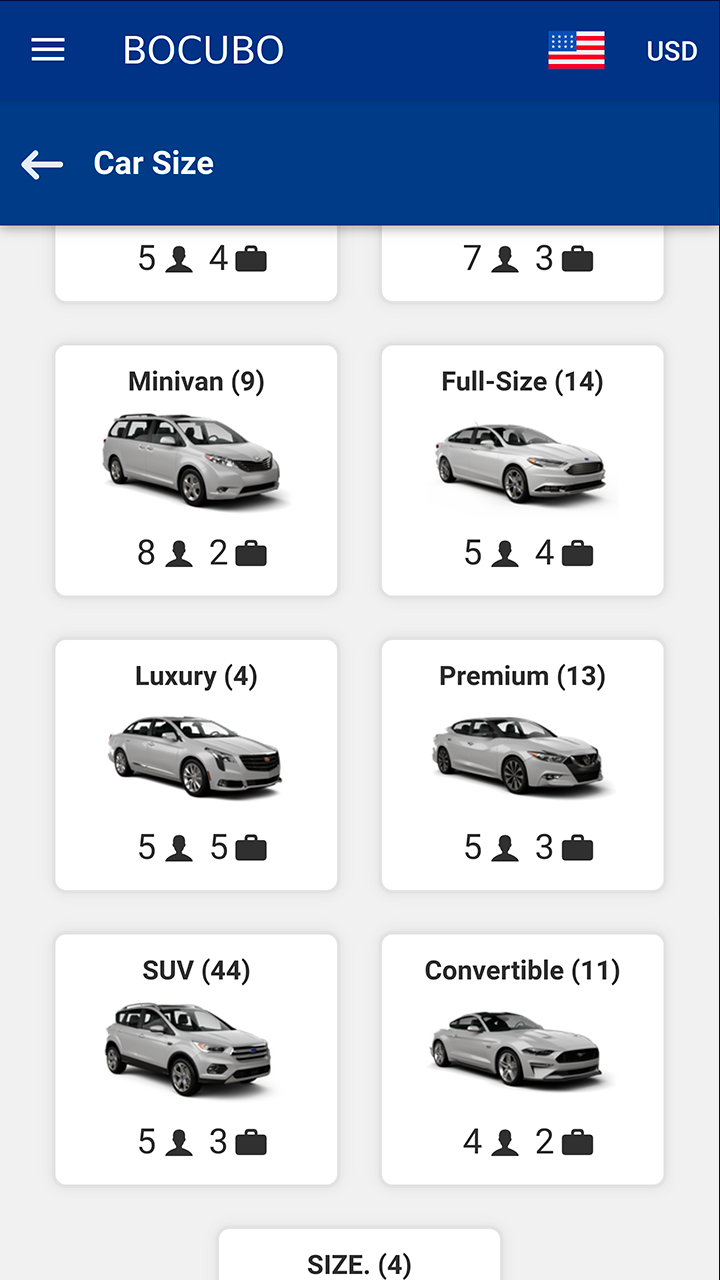The height and width of the screenshot is (1280, 720).
Task: Change the USD currency
Action: 671,51
